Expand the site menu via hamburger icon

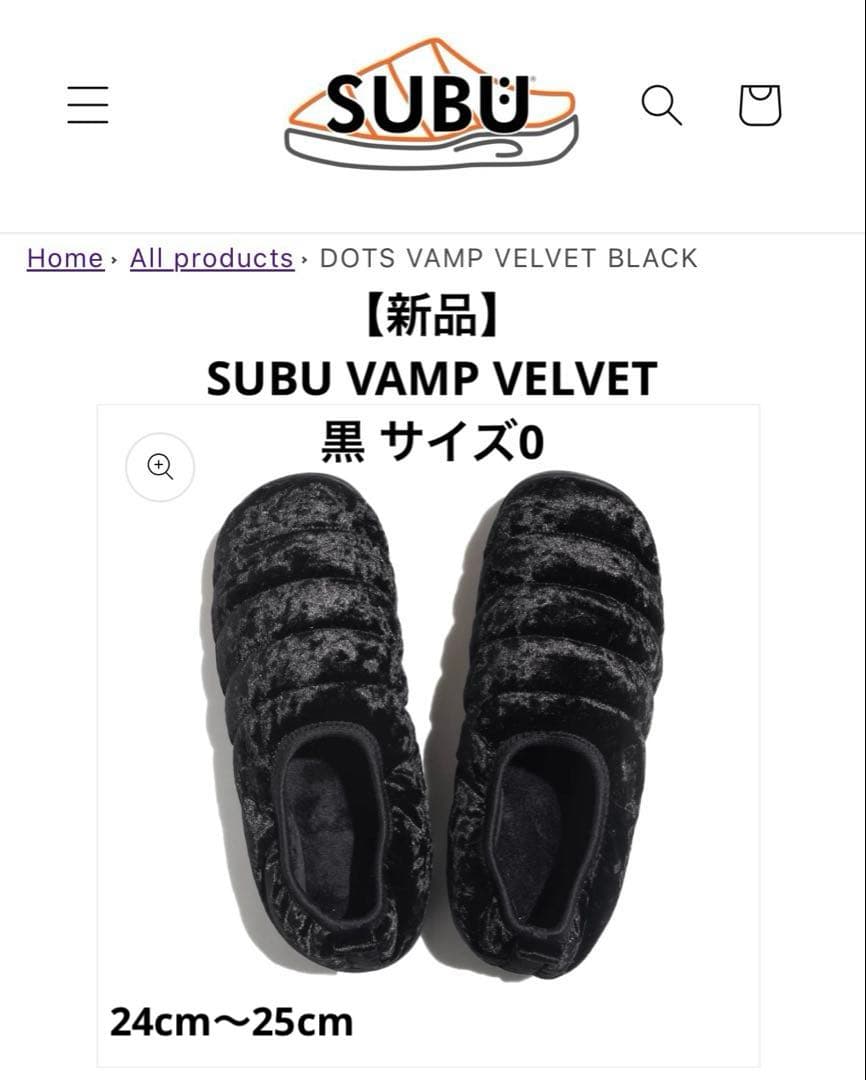pyautogui.click(x=87, y=103)
